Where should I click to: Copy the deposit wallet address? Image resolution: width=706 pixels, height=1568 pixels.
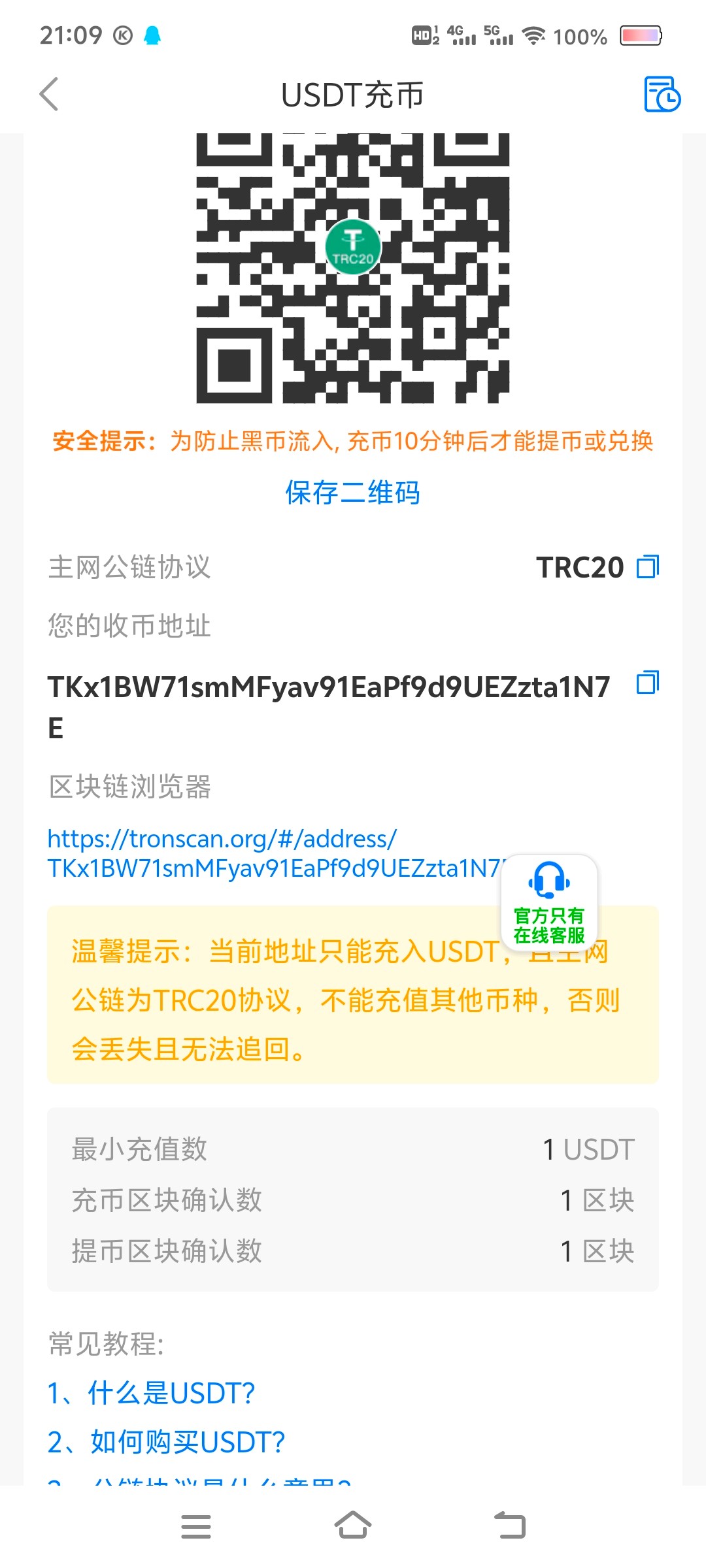pos(648,683)
